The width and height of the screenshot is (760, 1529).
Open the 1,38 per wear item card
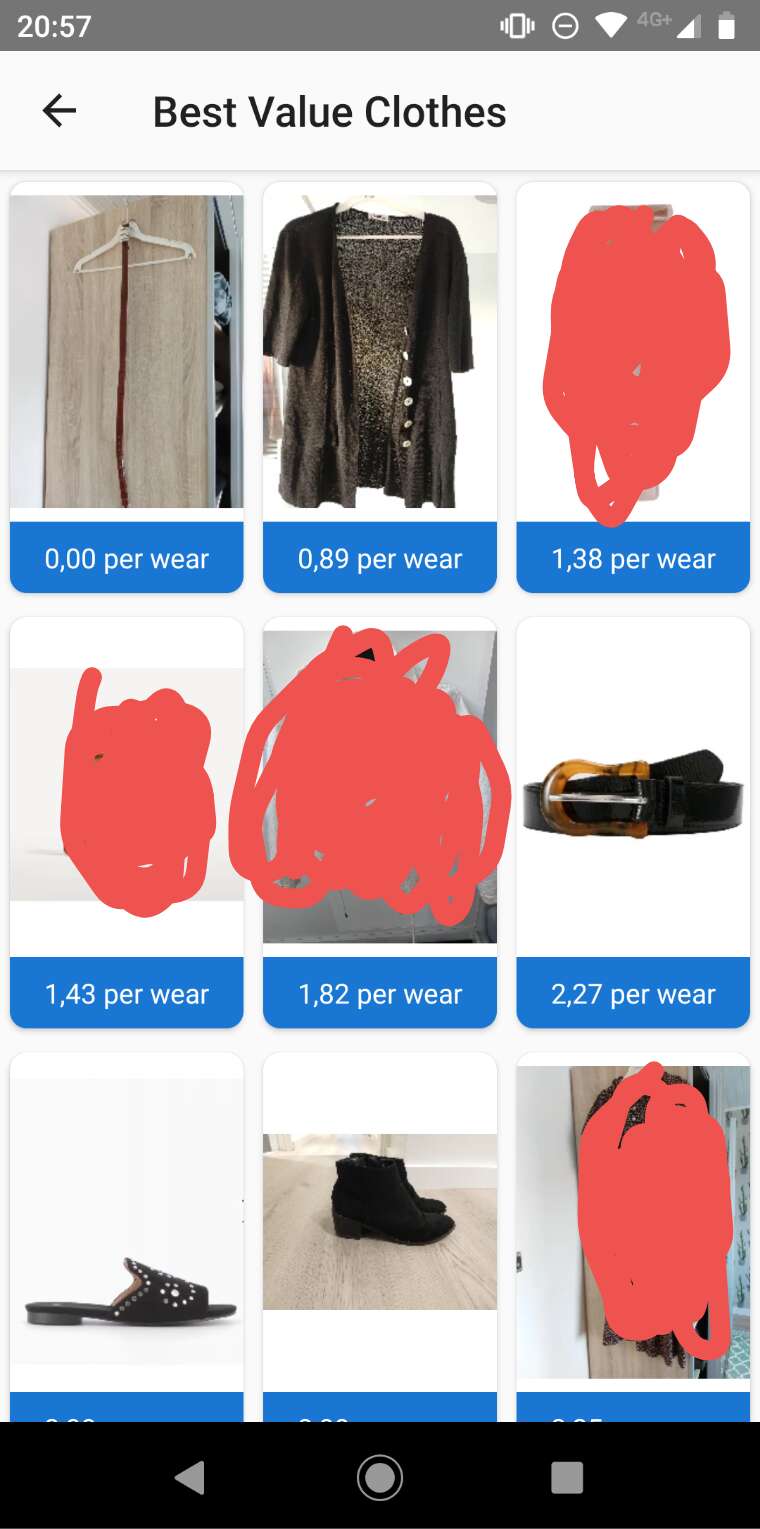633,387
